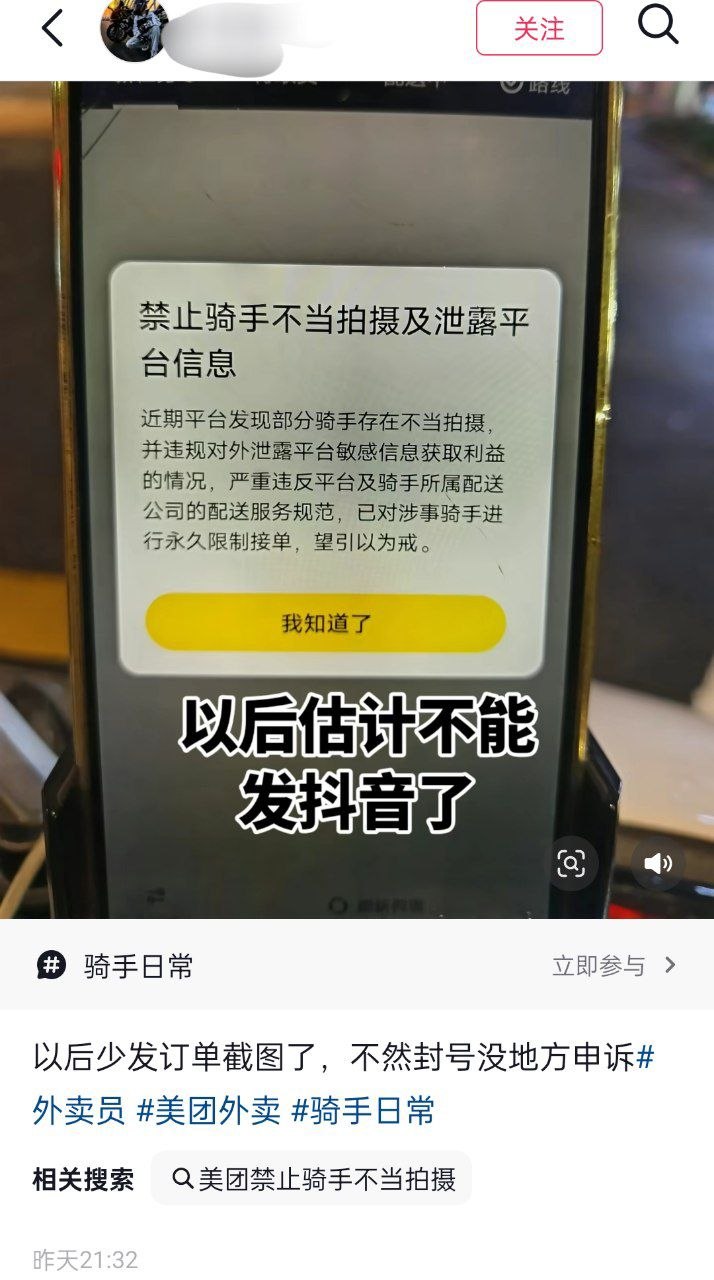Open the #外卖员 hashtag

point(80,1110)
